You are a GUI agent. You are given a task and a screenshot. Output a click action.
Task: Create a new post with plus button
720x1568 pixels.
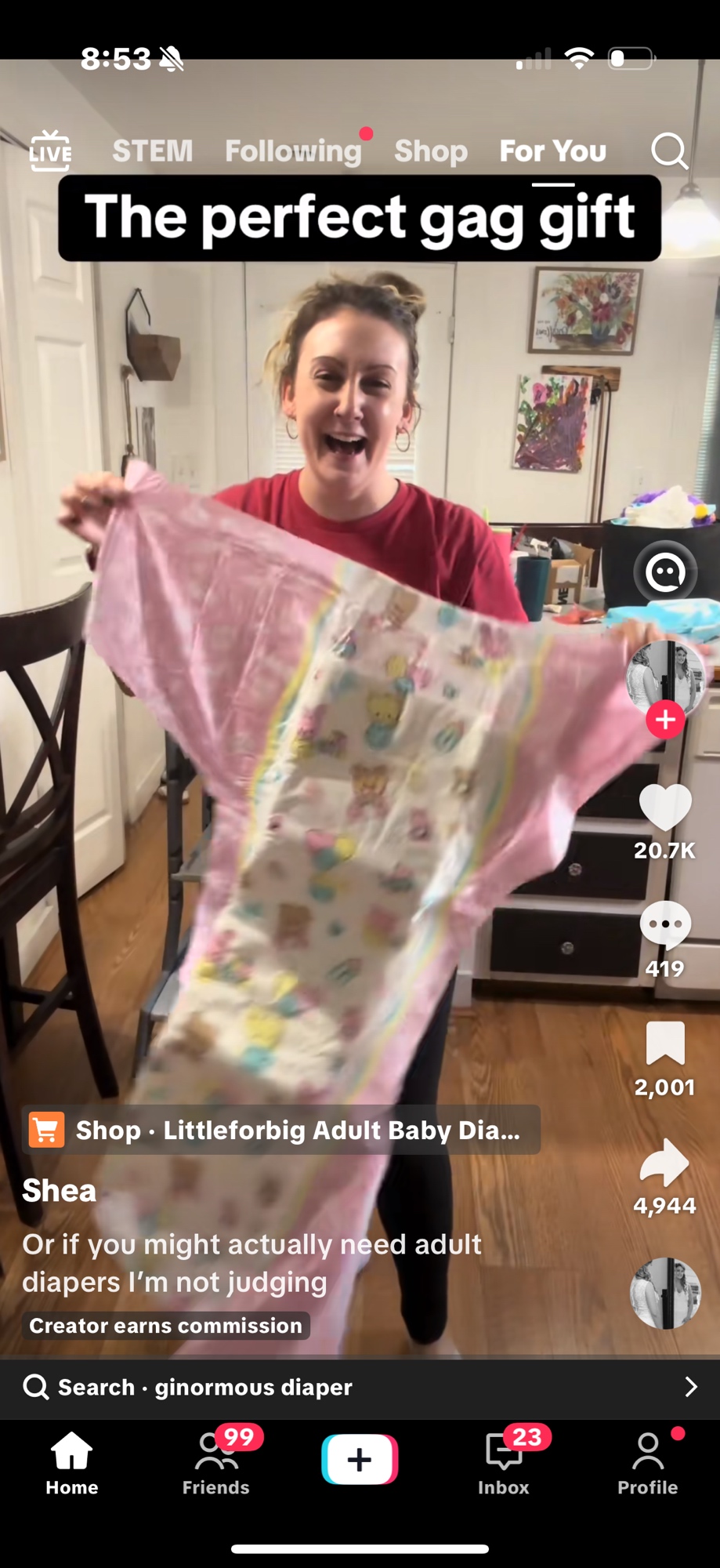(x=360, y=1460)
